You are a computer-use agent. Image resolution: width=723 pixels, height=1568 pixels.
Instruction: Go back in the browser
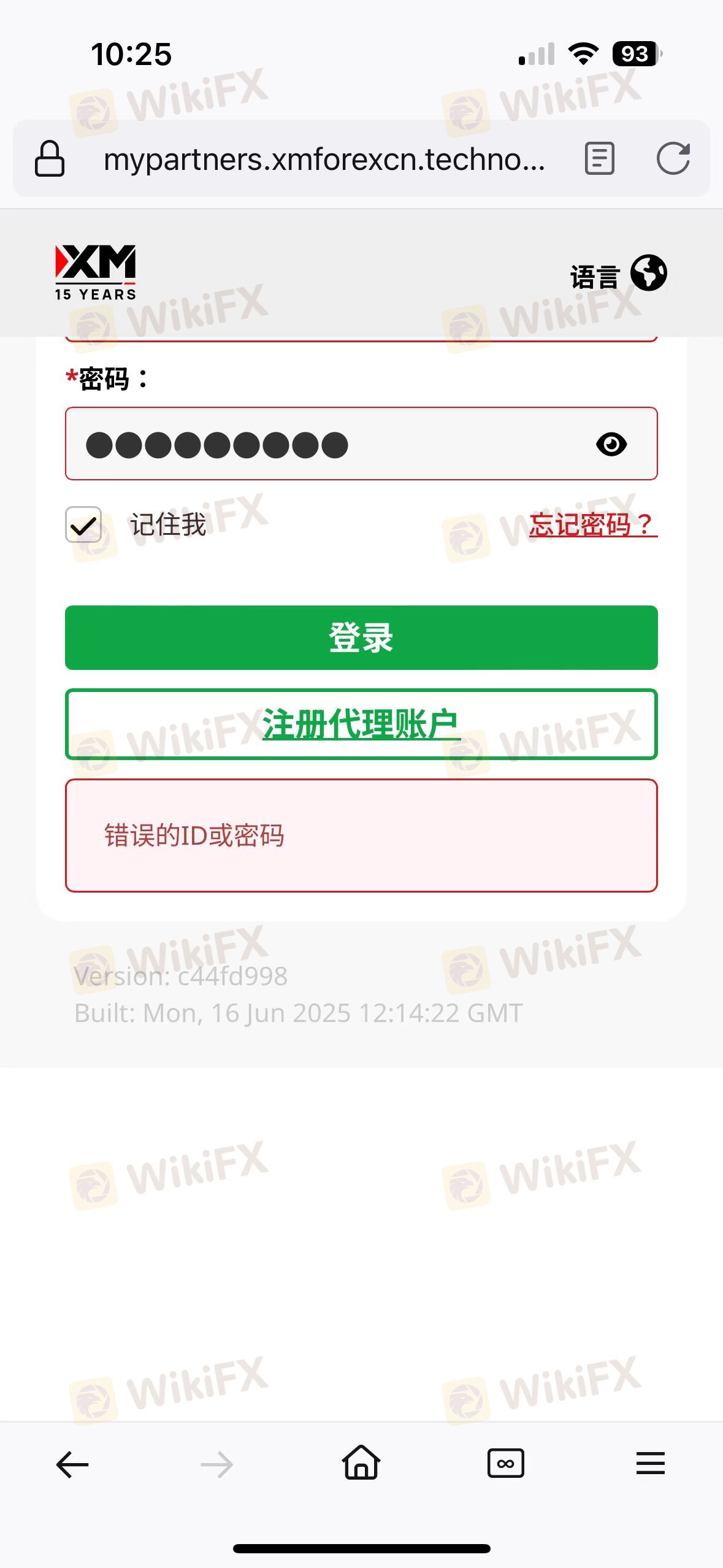point(72,1464)
